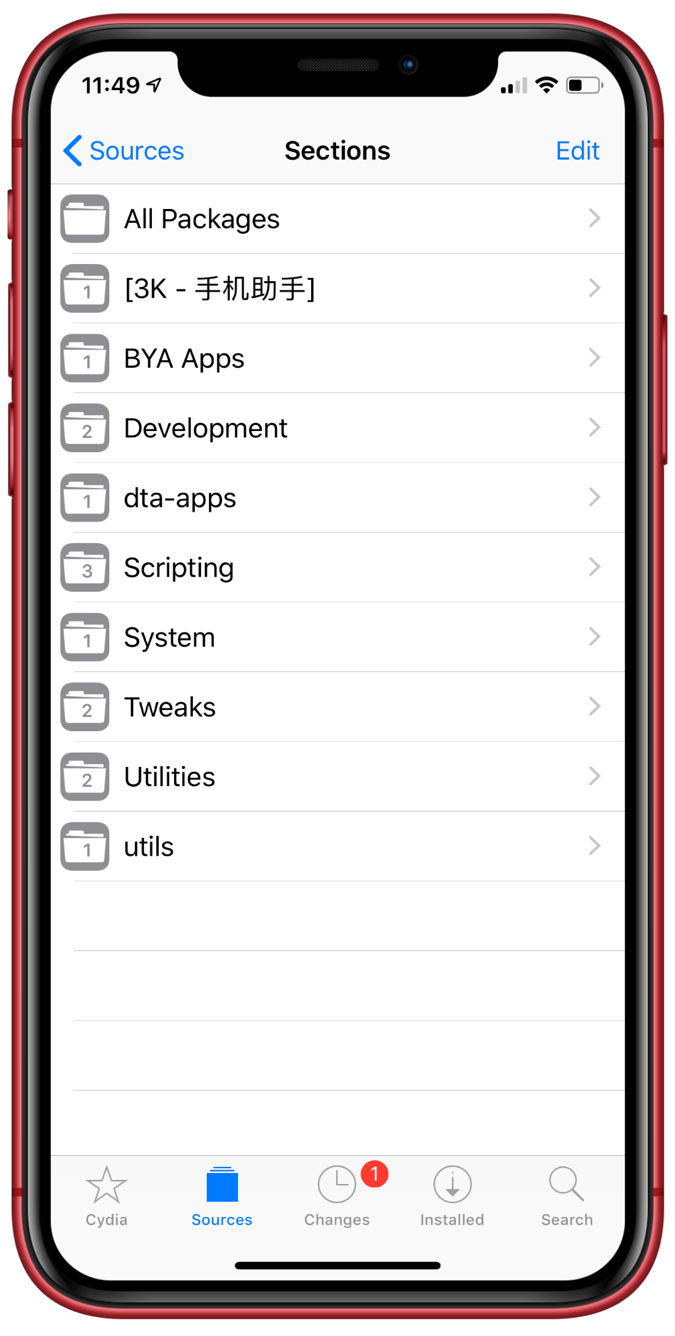
Task: Open the Utilities section
Action: 338,777
